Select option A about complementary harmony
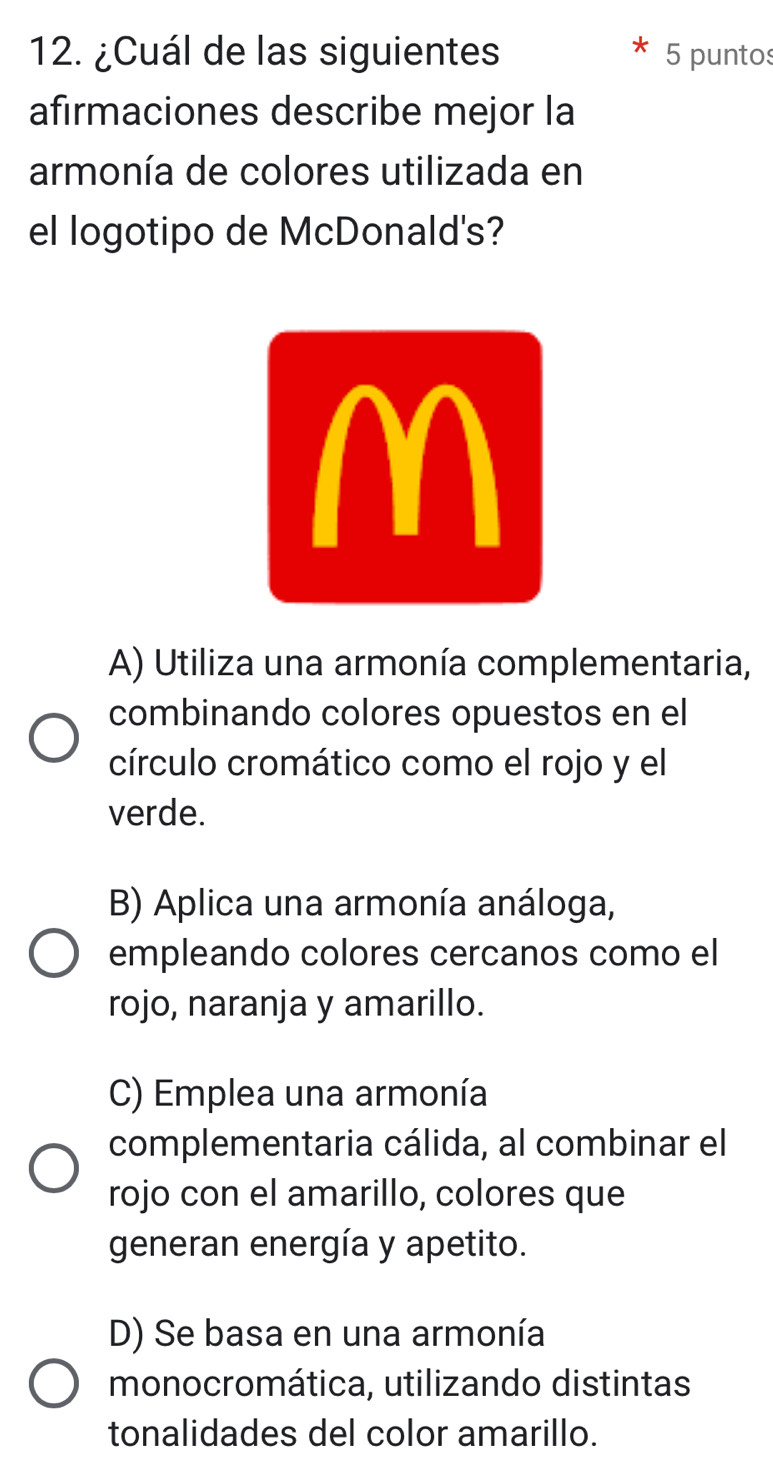Viewport: 773px width, 1474px height. pyautogui.click(x=53, y=739)
